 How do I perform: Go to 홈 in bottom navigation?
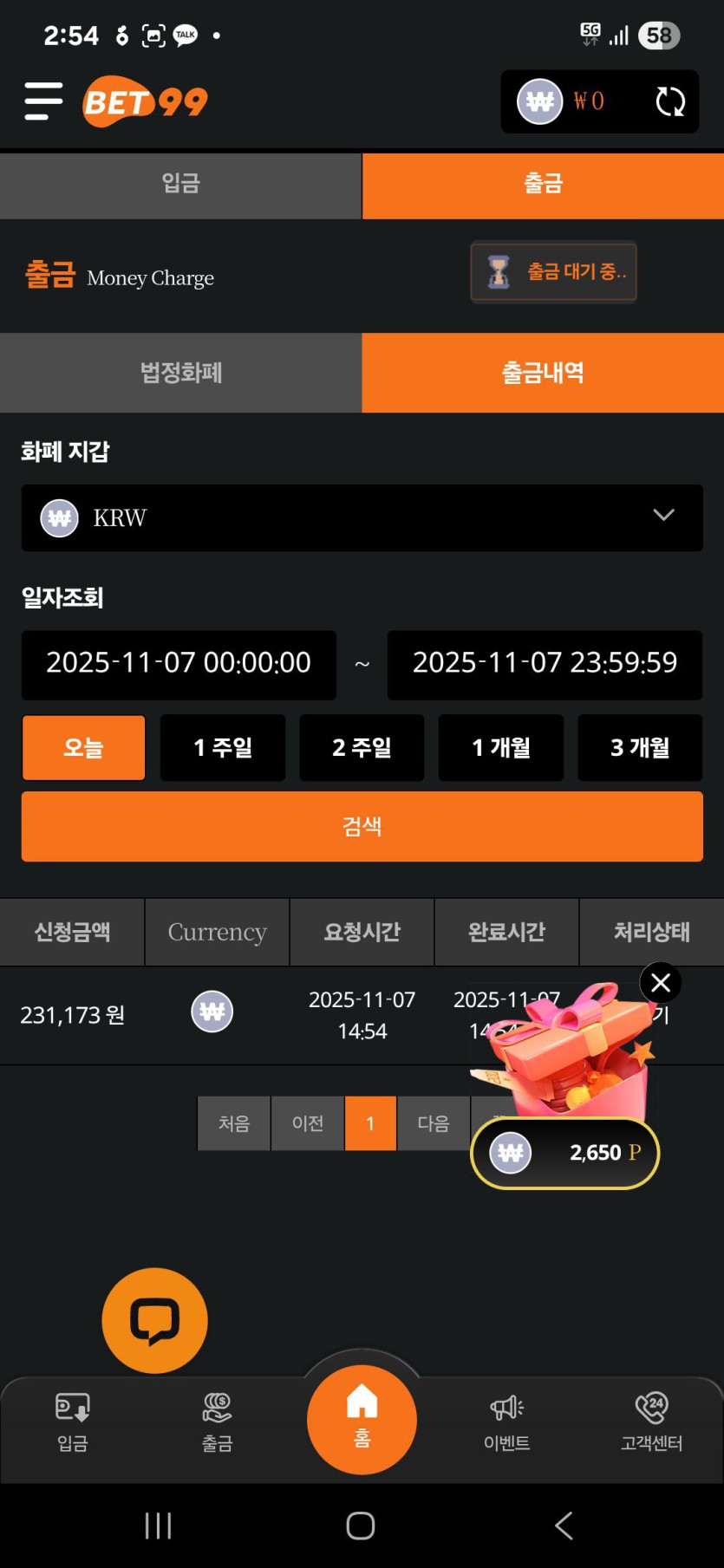pyautogui.click(x=362, y=1419)
